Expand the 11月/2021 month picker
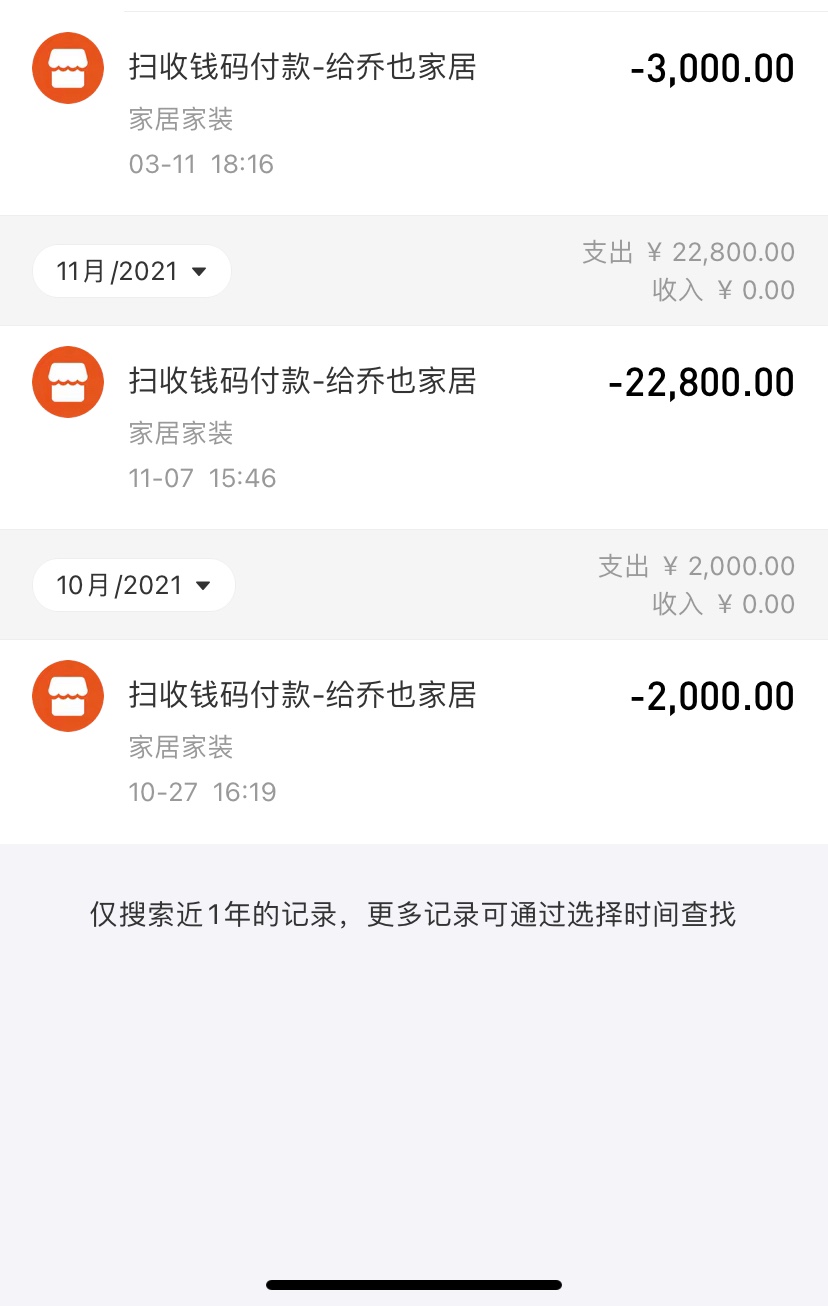Viewport: 828px width, 1306px height. pos(132,271)
